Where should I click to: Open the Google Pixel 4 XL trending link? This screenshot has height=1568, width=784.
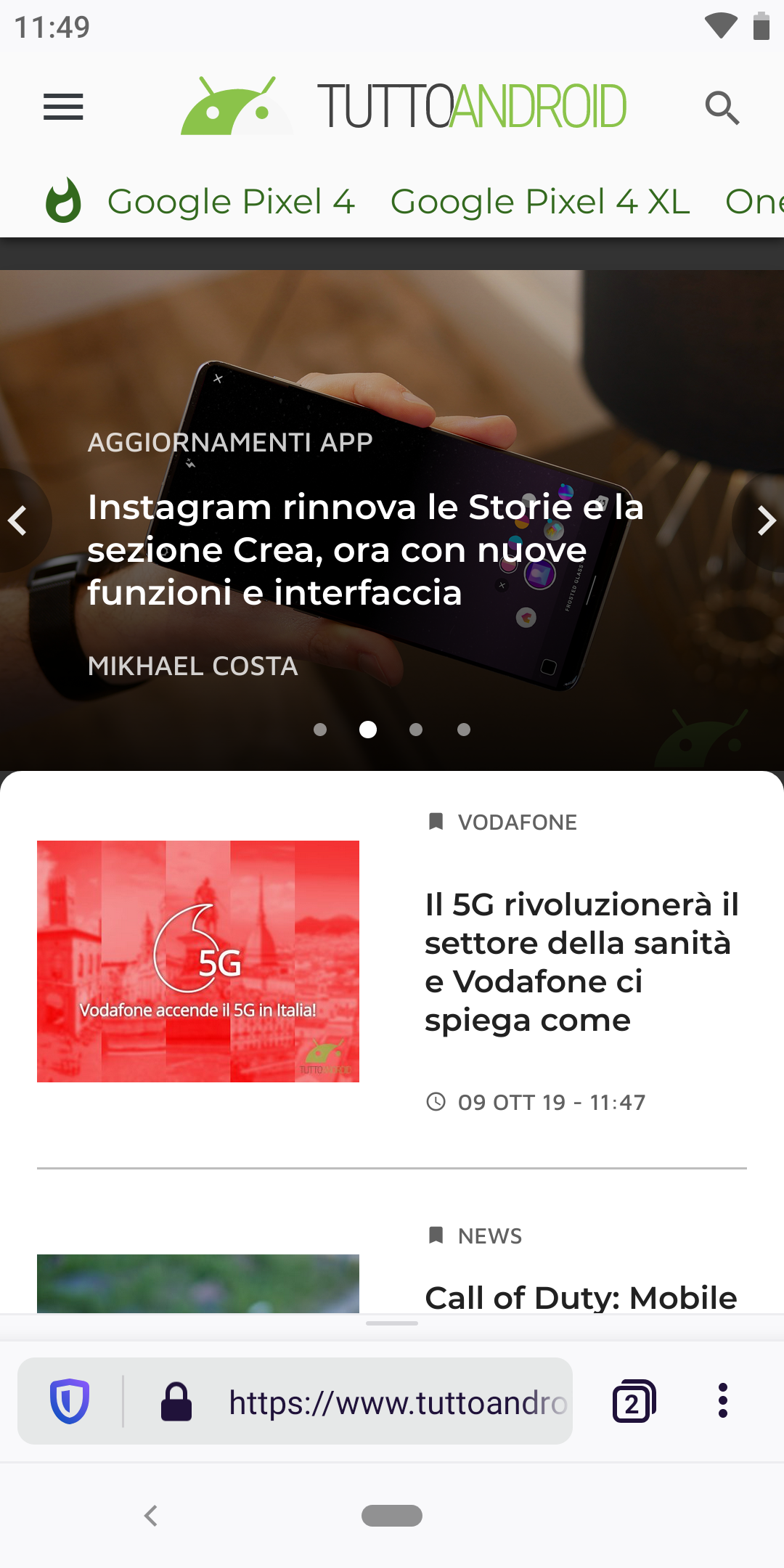[x=540, y=201]
